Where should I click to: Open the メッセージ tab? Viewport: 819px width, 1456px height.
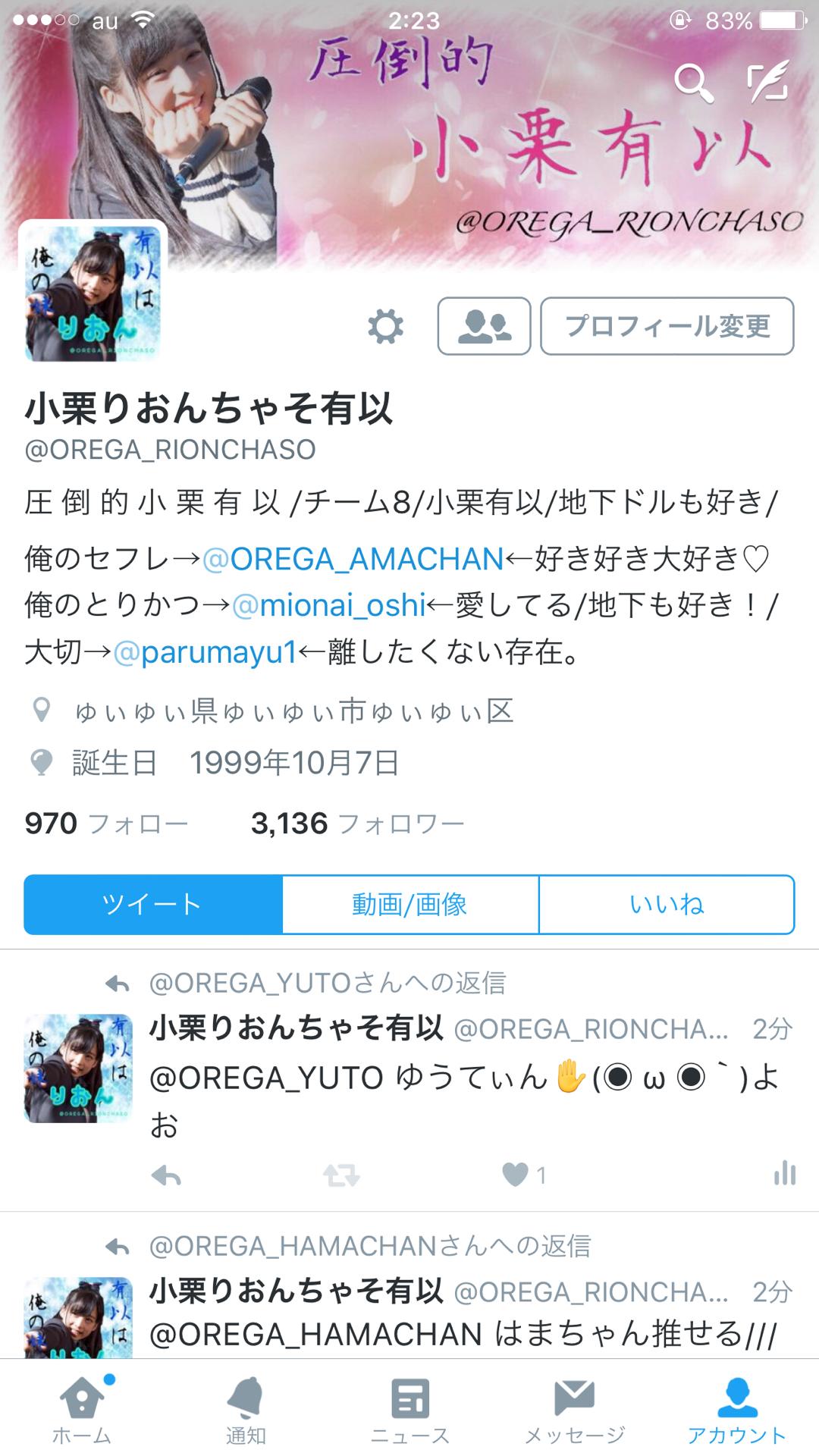574,1409
